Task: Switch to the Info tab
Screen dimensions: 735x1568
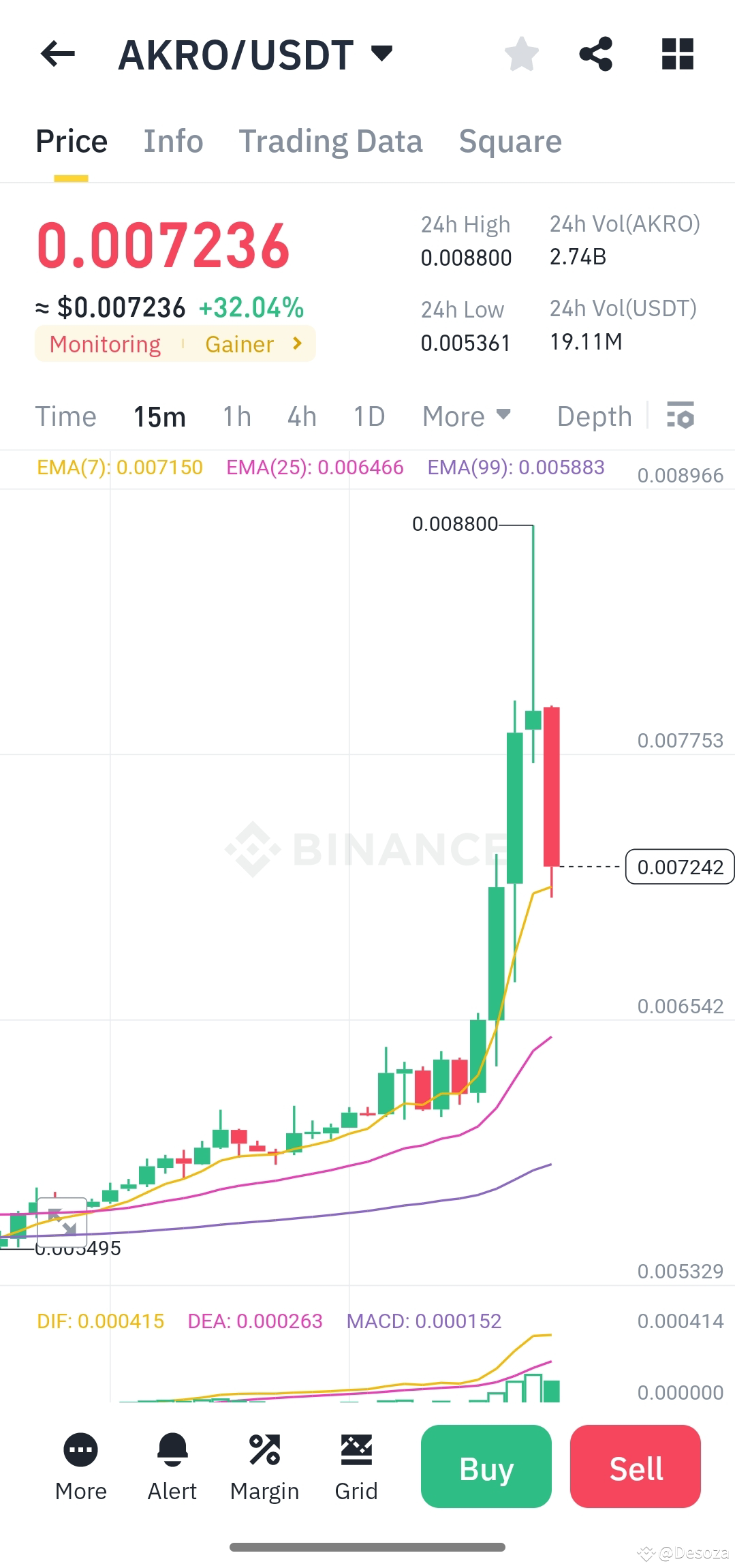Action: [x=173, y=141]
